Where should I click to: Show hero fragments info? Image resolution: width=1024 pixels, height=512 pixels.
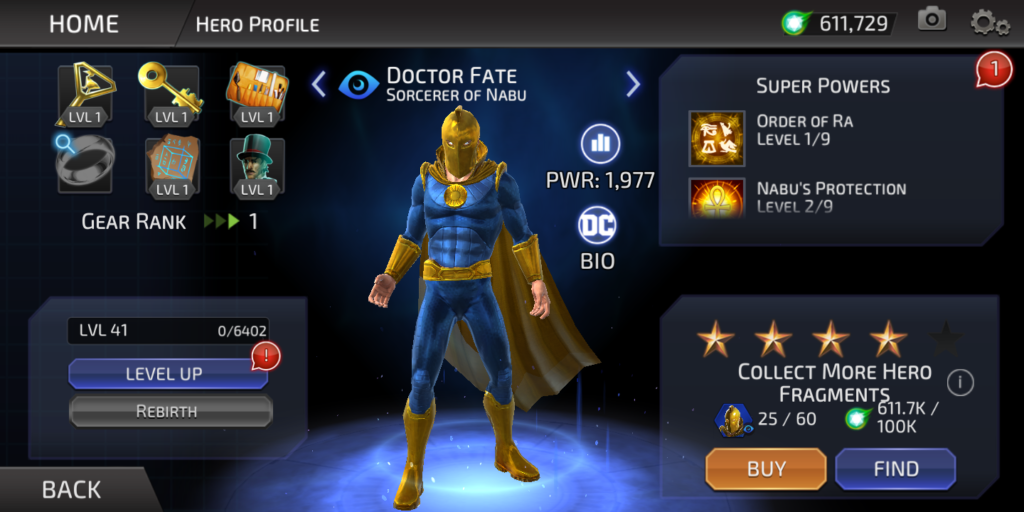[x=960, y=382]
